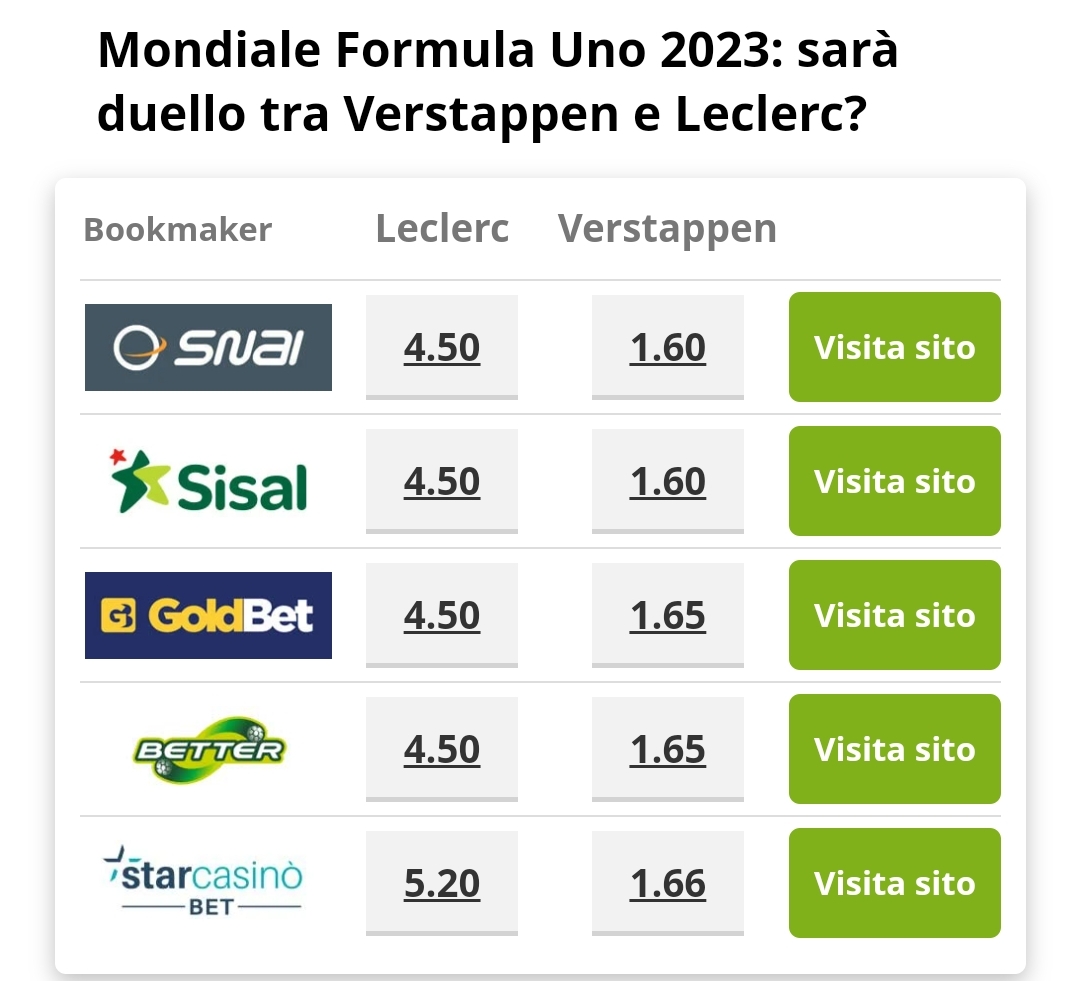This screenshot has width=1071, height=981.
Task: Open GoldBet's Leclerc odds 4.50
Action: click(x=442, y=615)
